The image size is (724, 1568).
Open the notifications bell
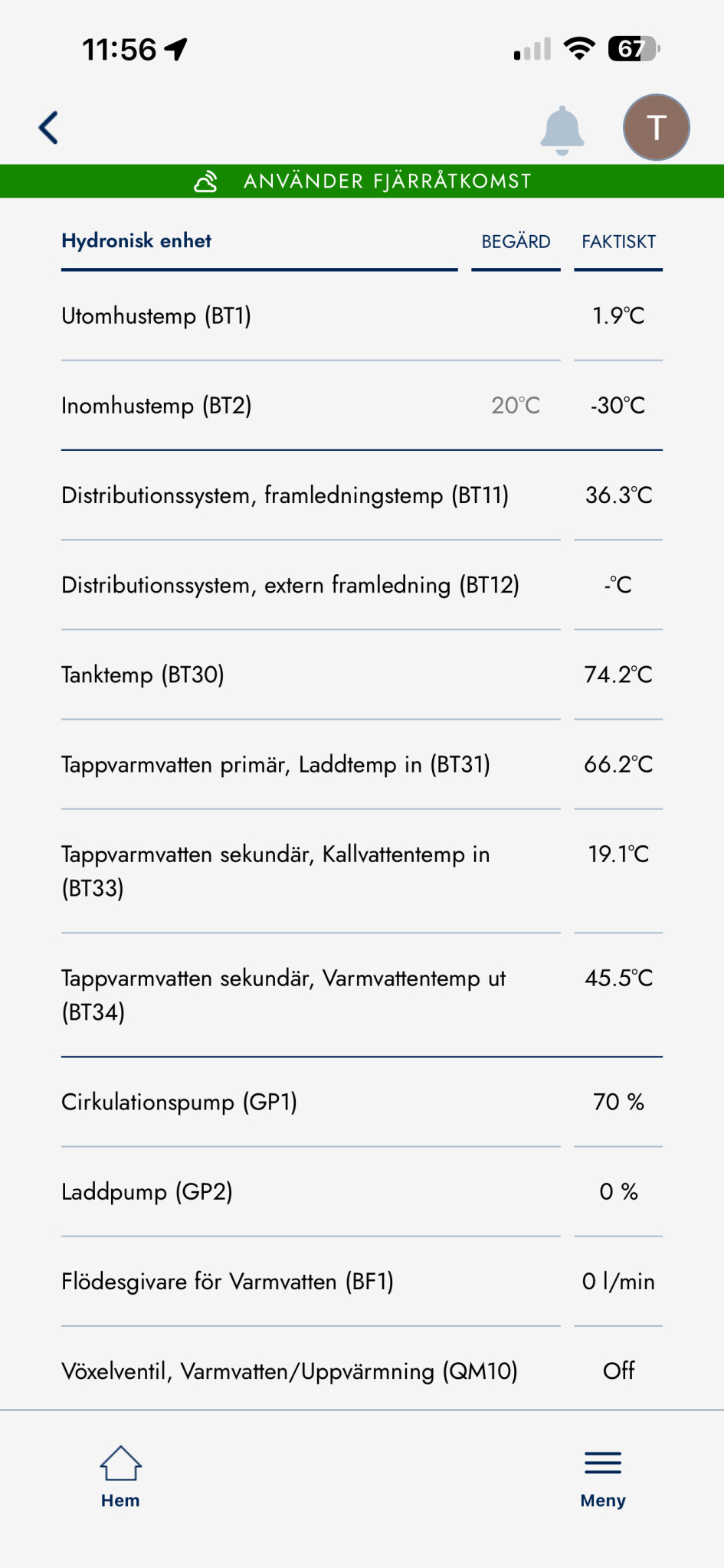[x=562, y=129]
